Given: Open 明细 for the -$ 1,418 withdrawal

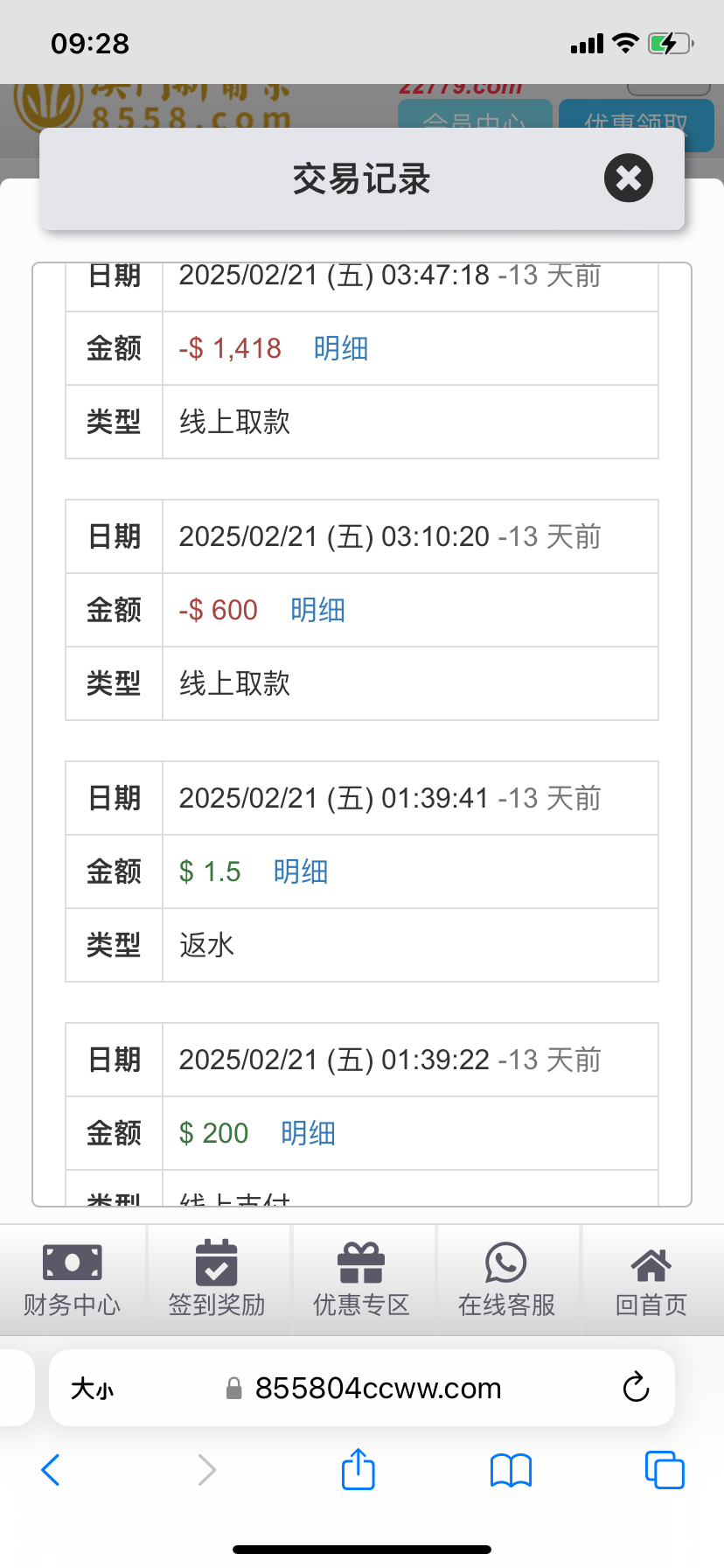Looking at the screenshot, I should point(341,348).
